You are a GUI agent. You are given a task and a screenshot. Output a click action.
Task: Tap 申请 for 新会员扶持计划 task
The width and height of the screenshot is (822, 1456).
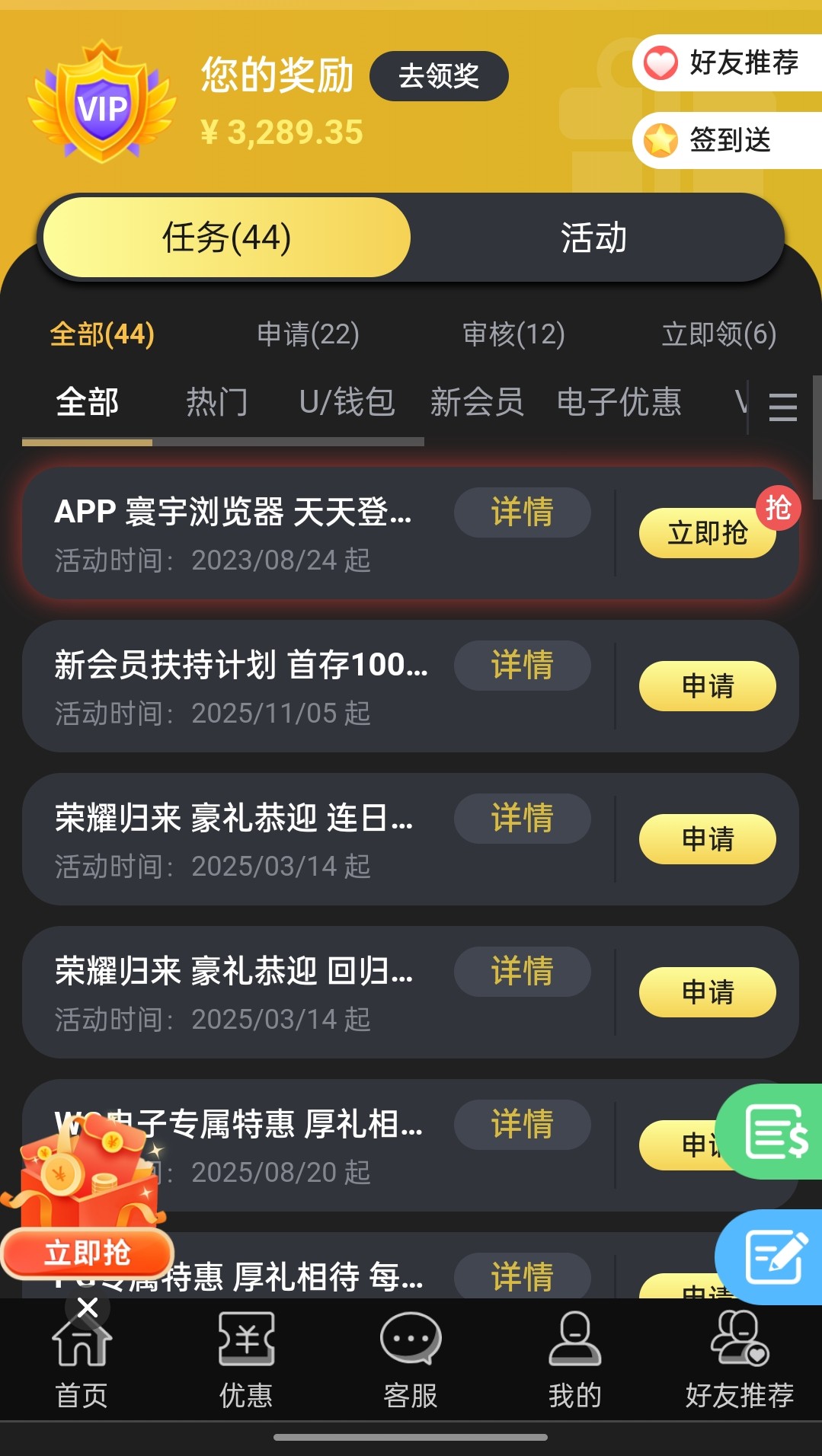click(707, 686)
